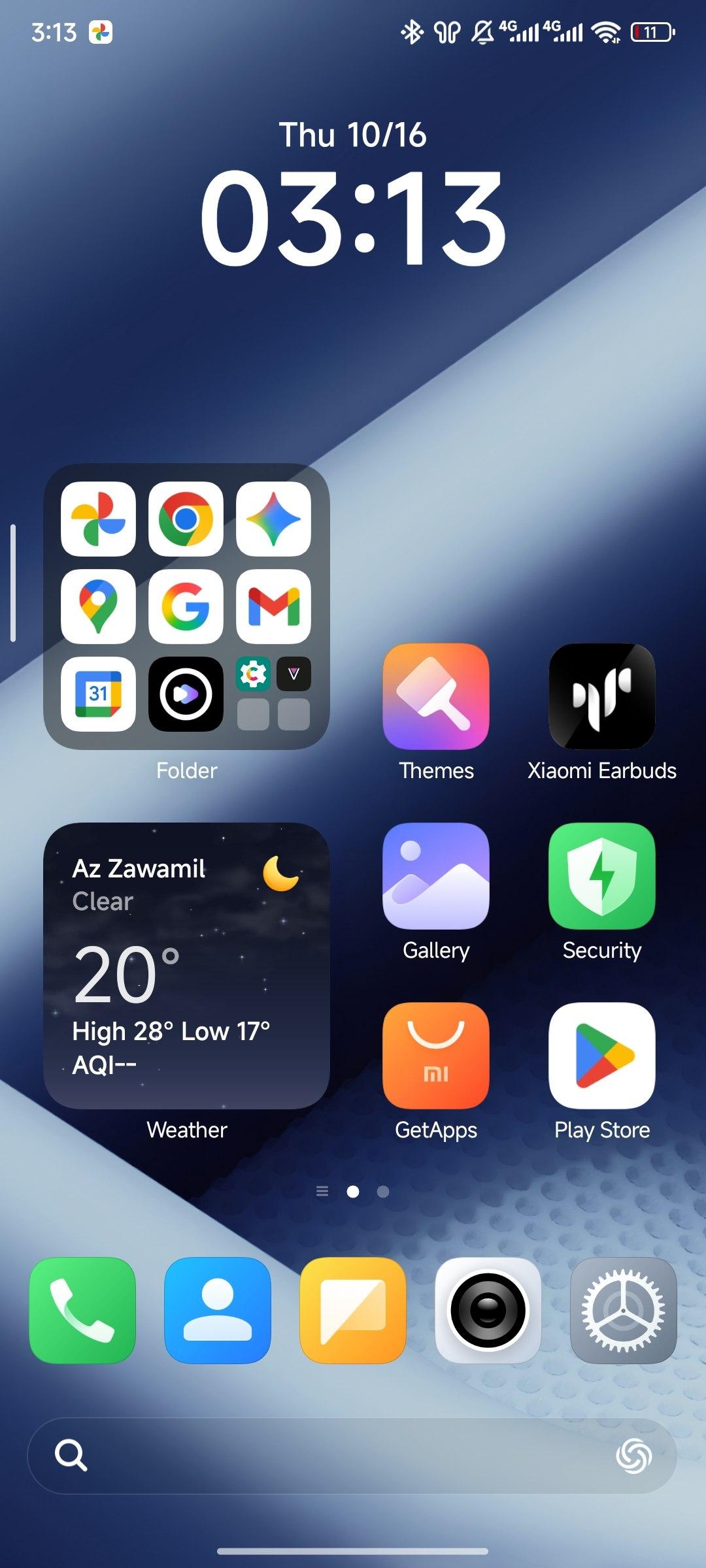Open Google Photos in the folder
Image resolution: width=706 pixels, height=1568 pixels.
tap(98, 519)
